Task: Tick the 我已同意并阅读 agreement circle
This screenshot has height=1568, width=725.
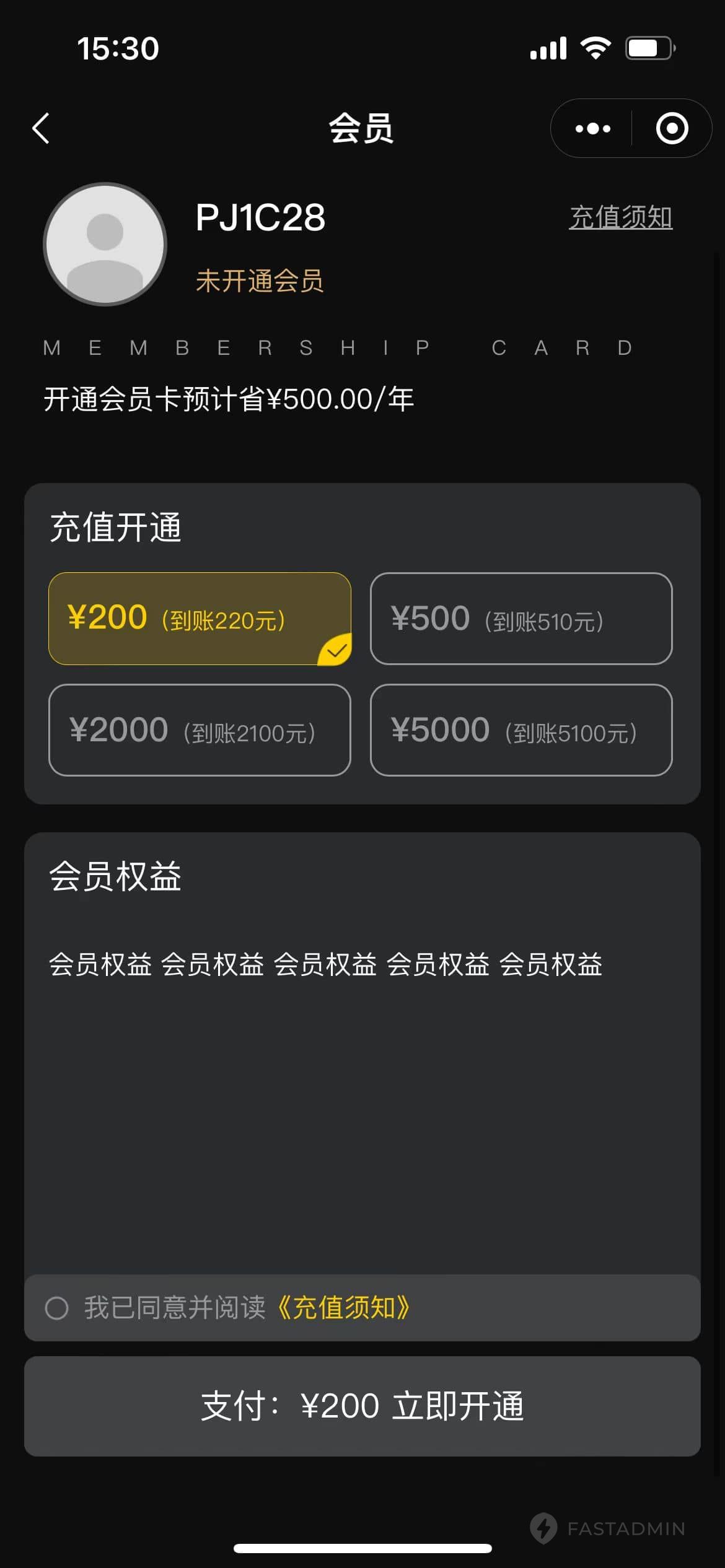Action: point(57,1309)
